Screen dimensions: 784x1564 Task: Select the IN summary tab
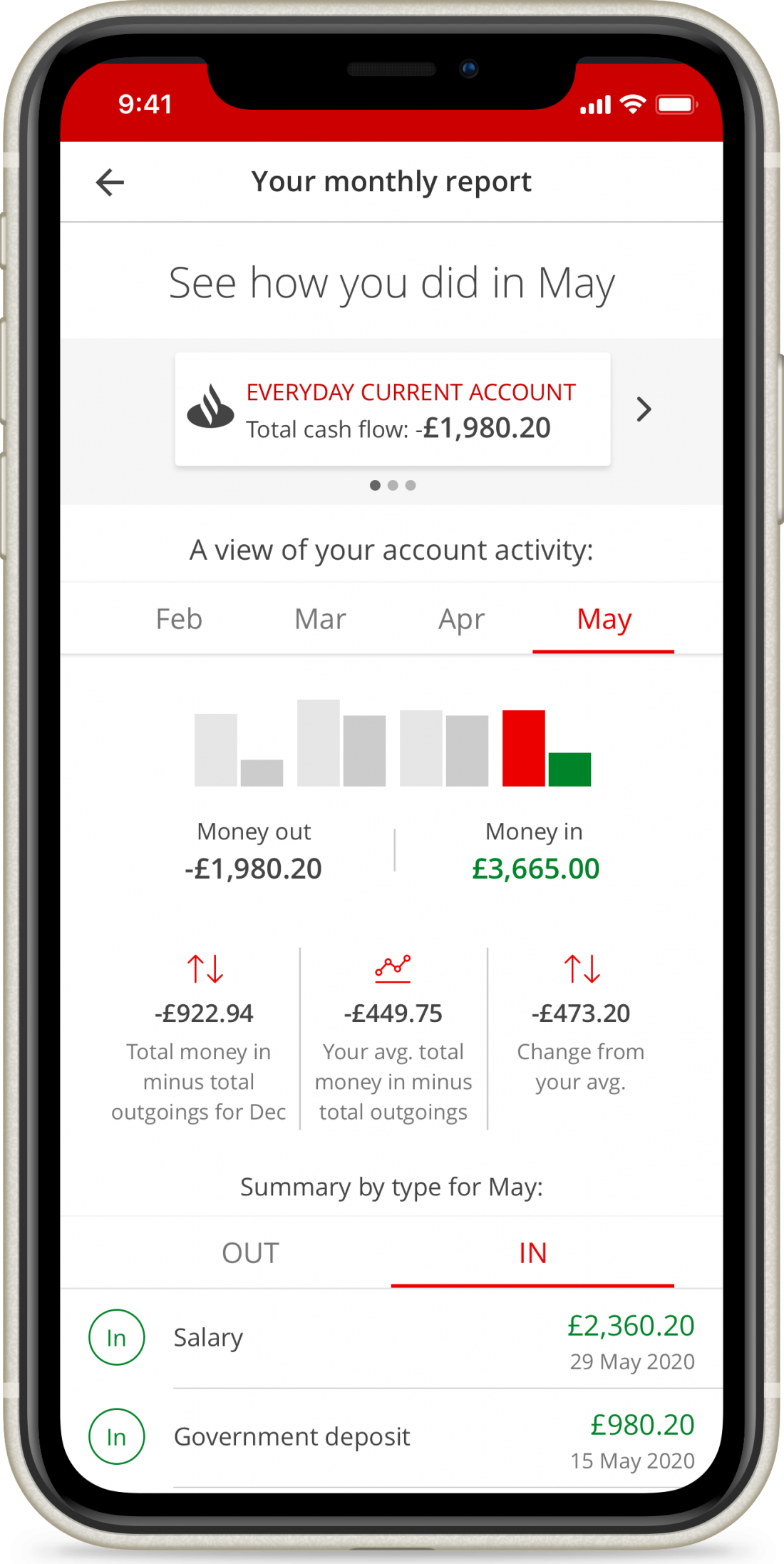(532, 1253)
